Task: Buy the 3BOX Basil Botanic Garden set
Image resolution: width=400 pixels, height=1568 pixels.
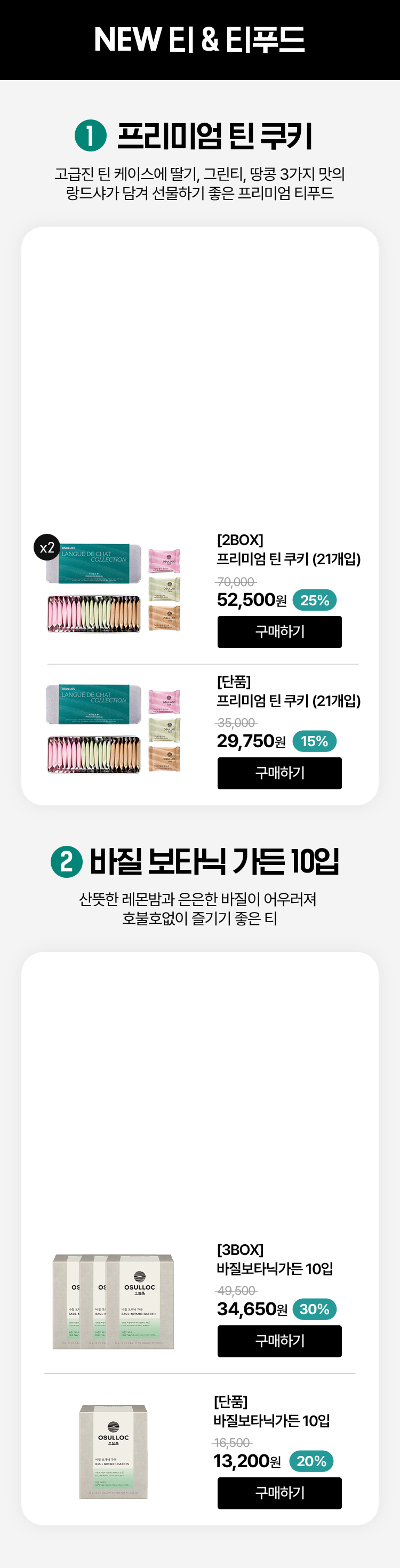Action: click(279, 1340)
